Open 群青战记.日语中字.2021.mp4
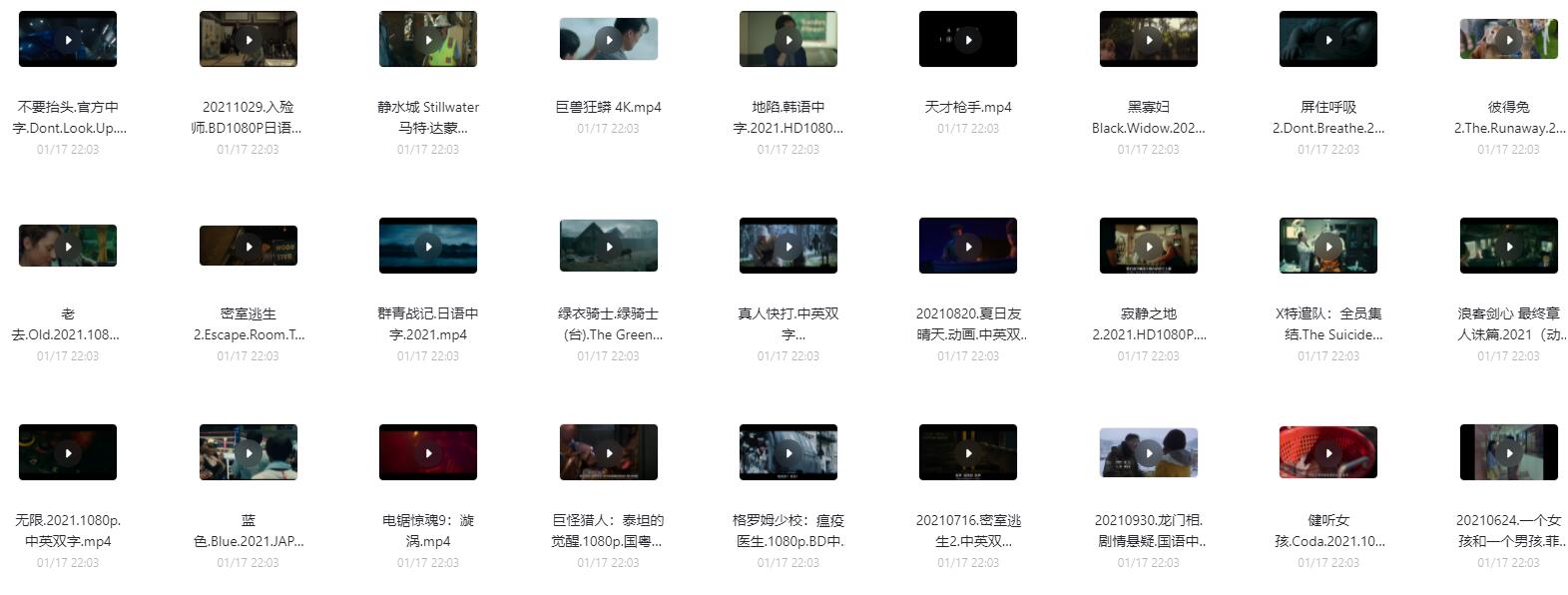The width and height of the screenshot is (1568, 595). [428, 247]
